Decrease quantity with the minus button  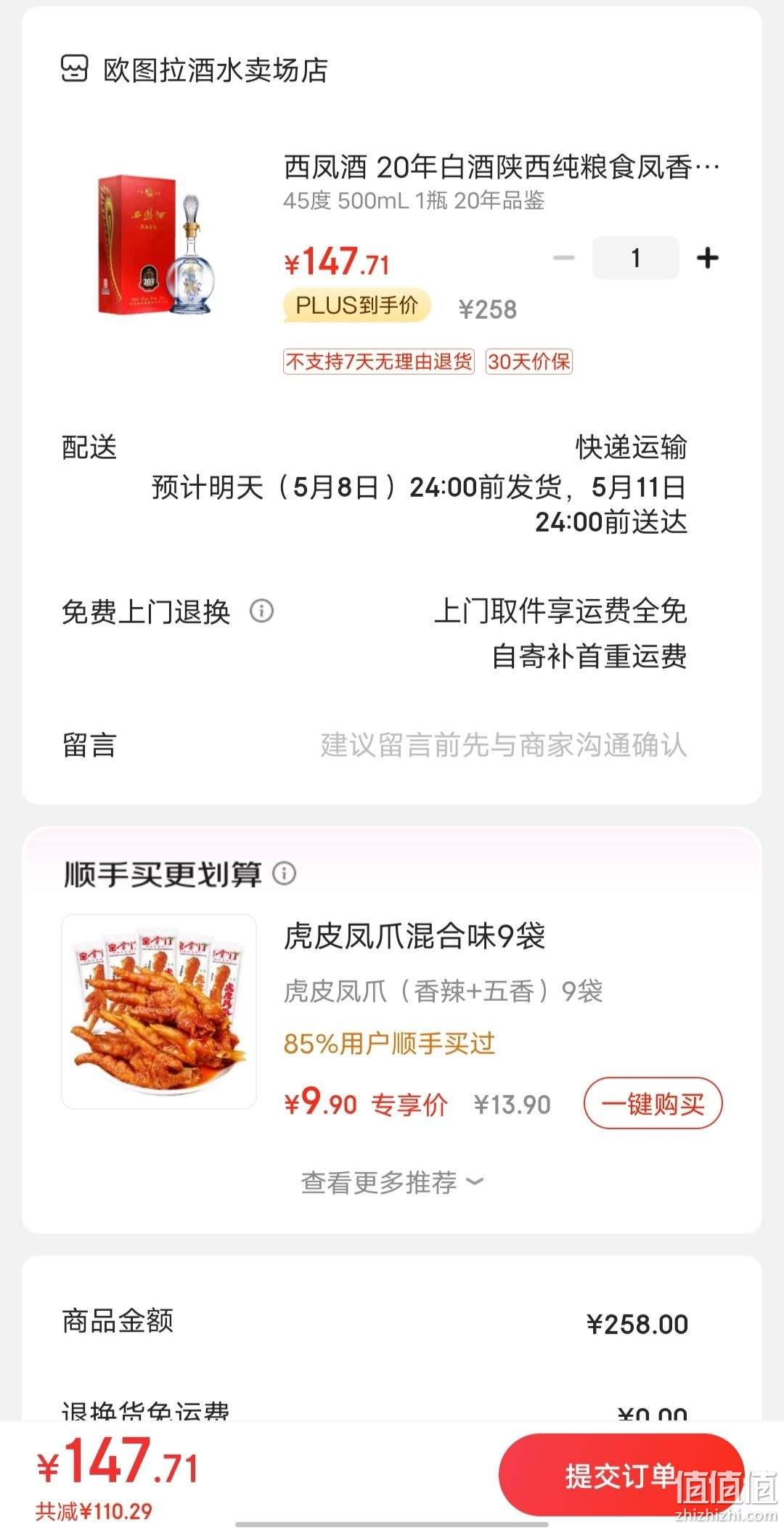(x=564, y=258)
